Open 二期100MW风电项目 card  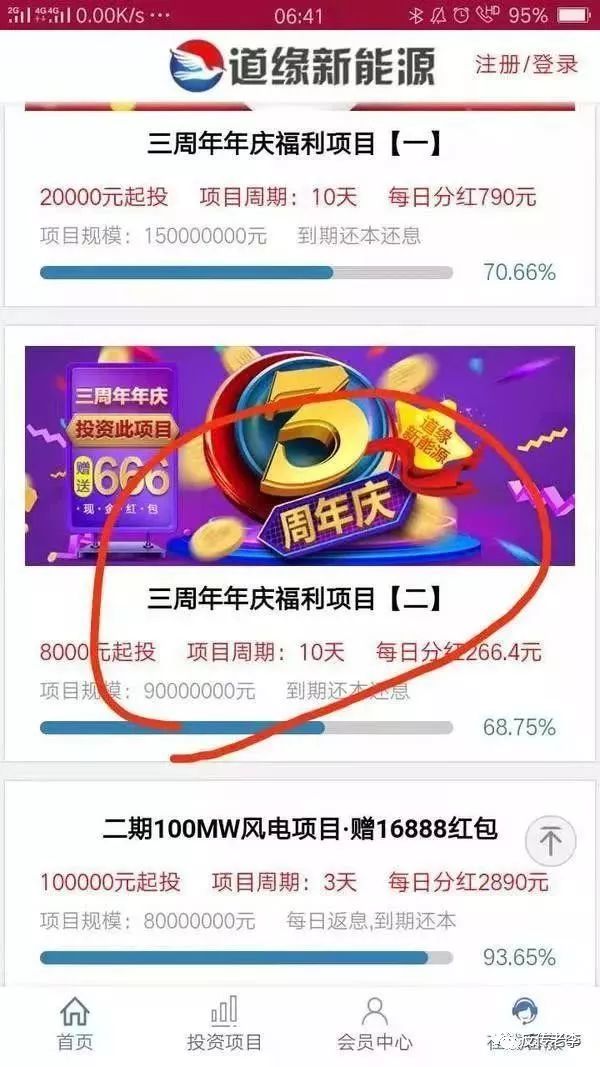pos(300,829)
